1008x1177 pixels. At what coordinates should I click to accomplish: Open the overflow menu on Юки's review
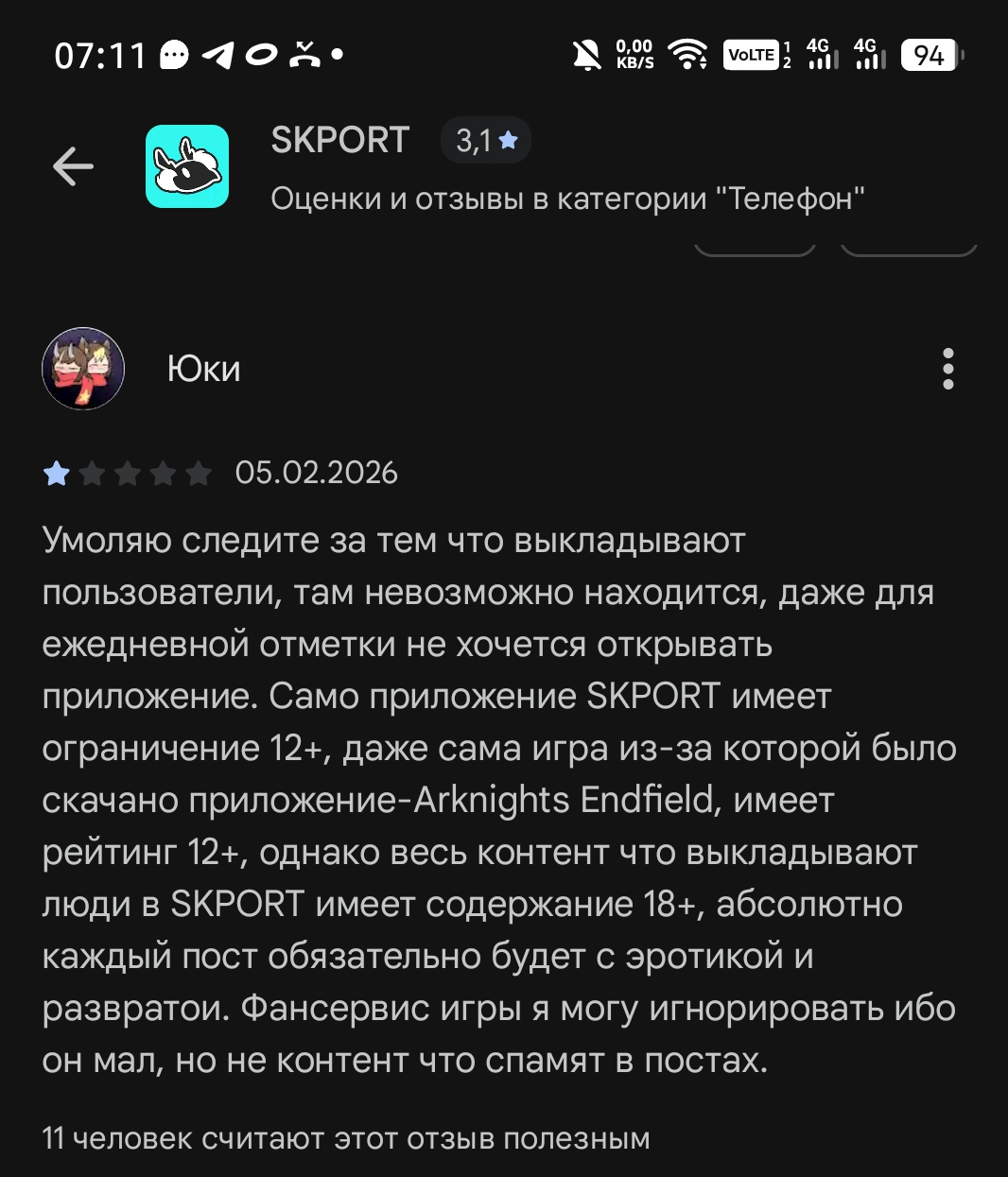pyautogui.click(x=947, y=369)
